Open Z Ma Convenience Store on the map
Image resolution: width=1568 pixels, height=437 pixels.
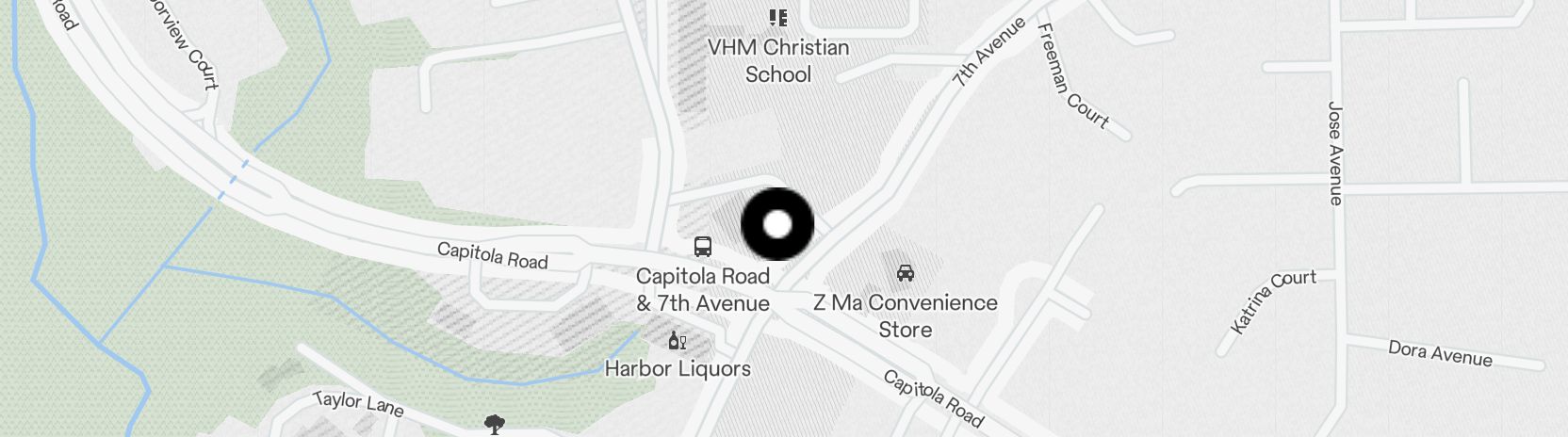[x=905, y=274]
